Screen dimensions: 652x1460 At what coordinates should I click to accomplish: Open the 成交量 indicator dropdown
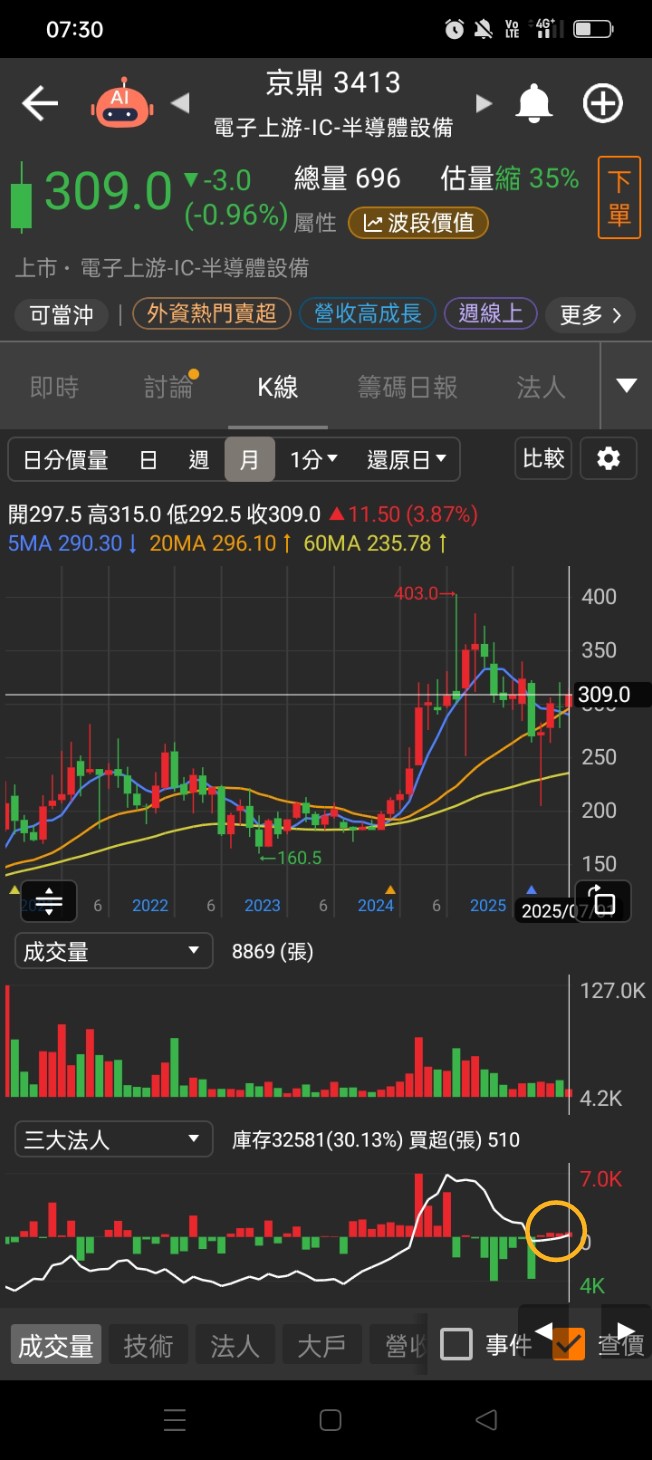coord(114,951)
